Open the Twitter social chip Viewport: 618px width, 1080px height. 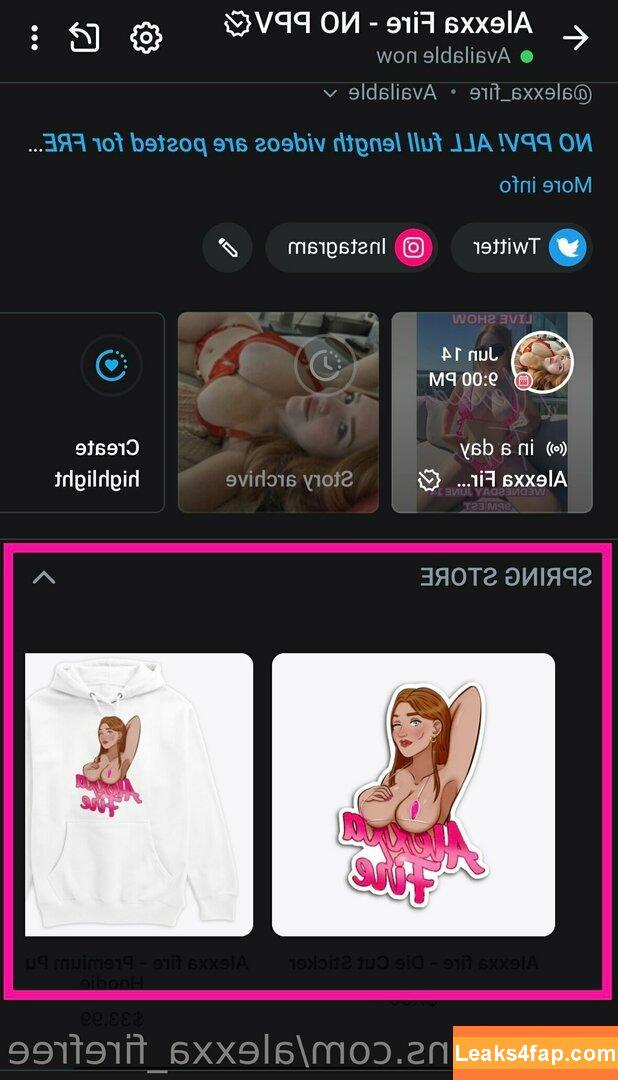[521, 247]
